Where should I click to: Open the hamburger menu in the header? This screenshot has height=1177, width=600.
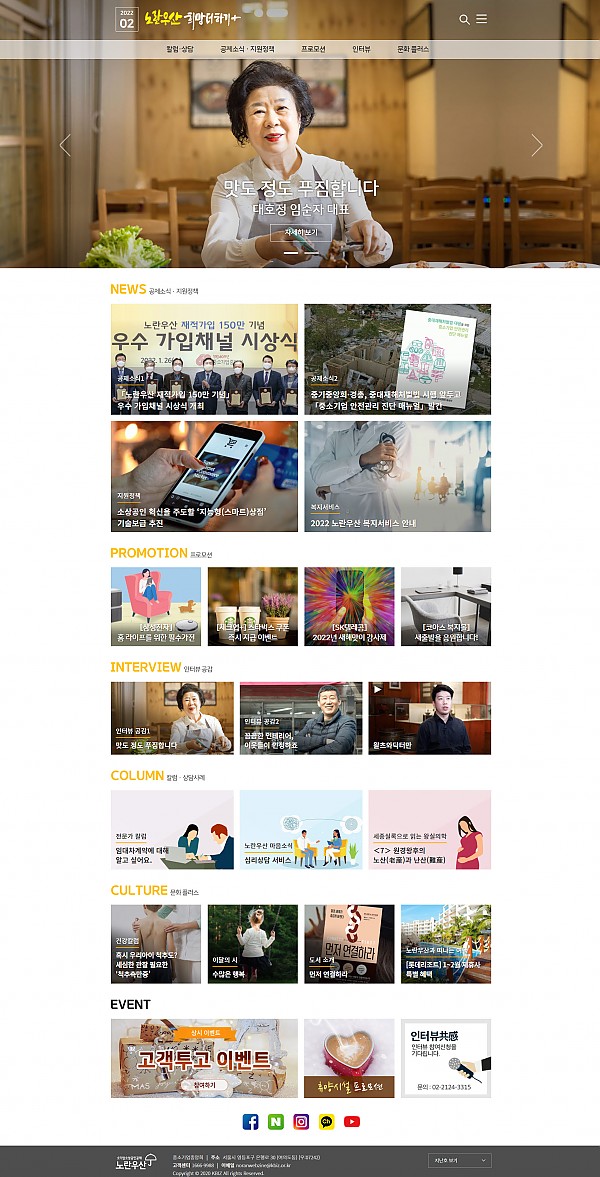point(482,19)
